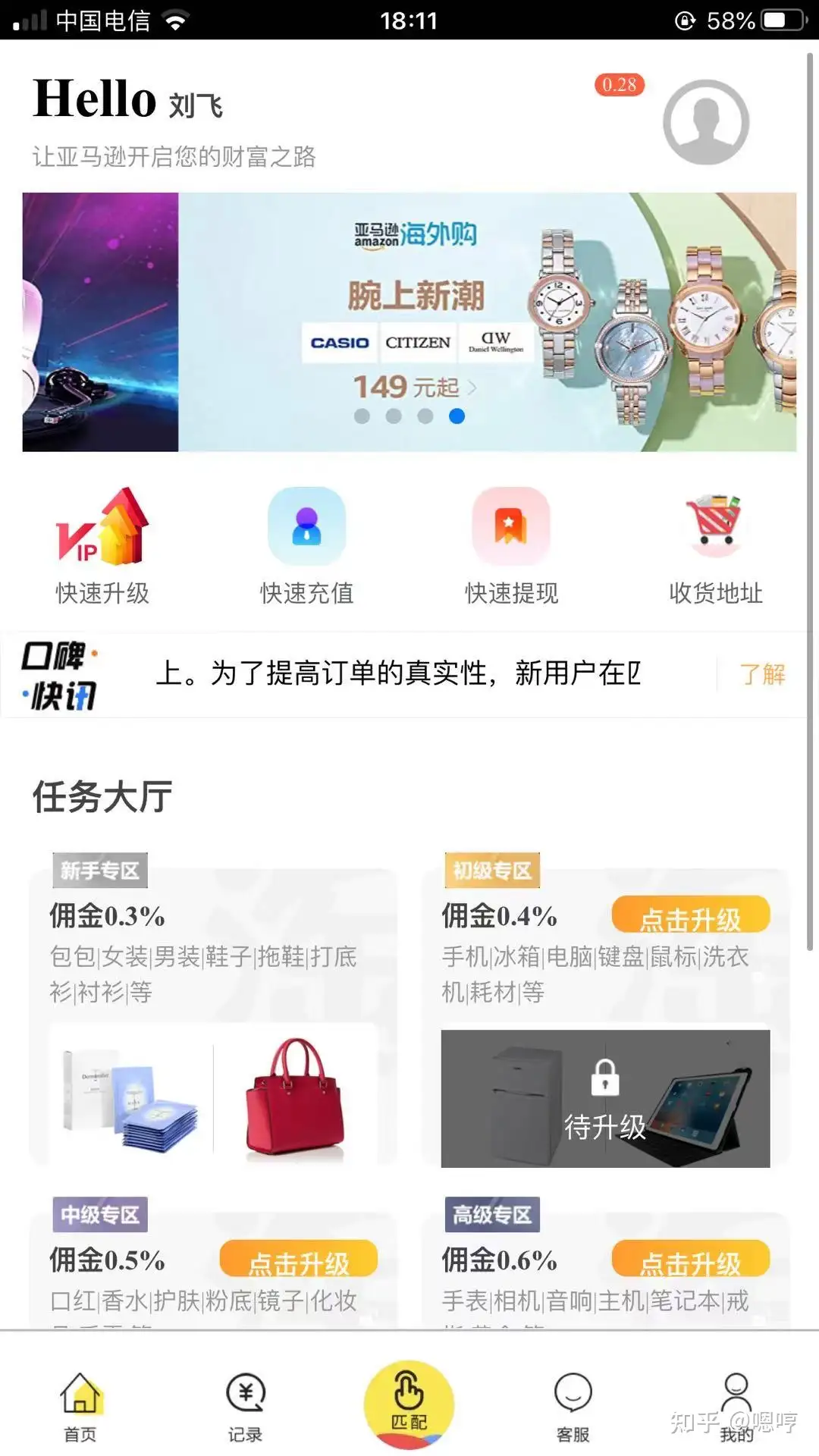
Task: Open the user avatar in top corner
Action: coord(706,121)
